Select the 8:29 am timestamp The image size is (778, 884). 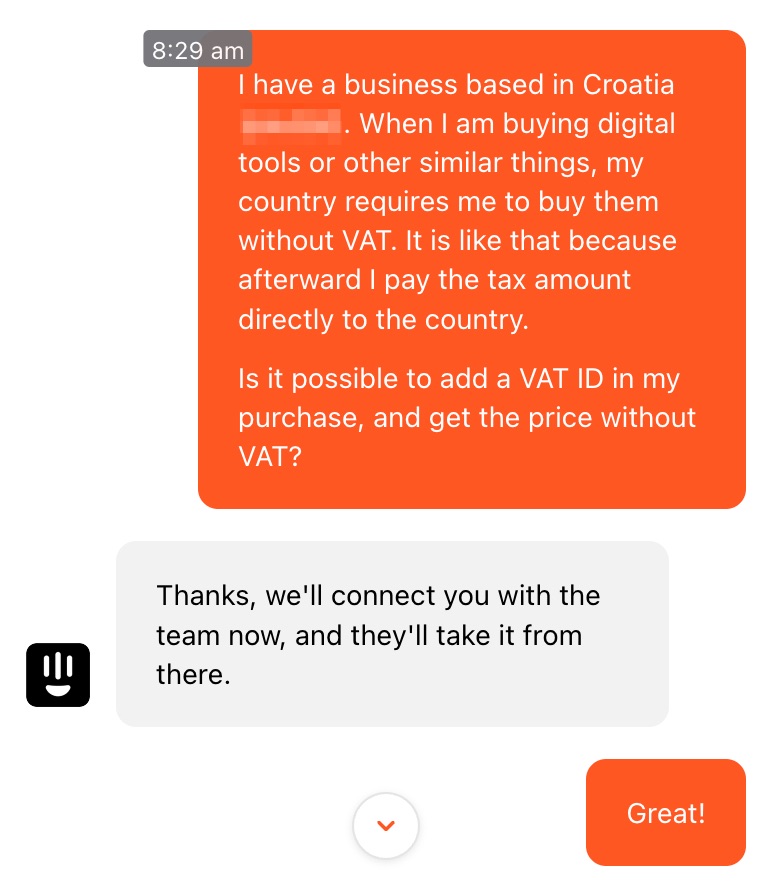(197, 48)
